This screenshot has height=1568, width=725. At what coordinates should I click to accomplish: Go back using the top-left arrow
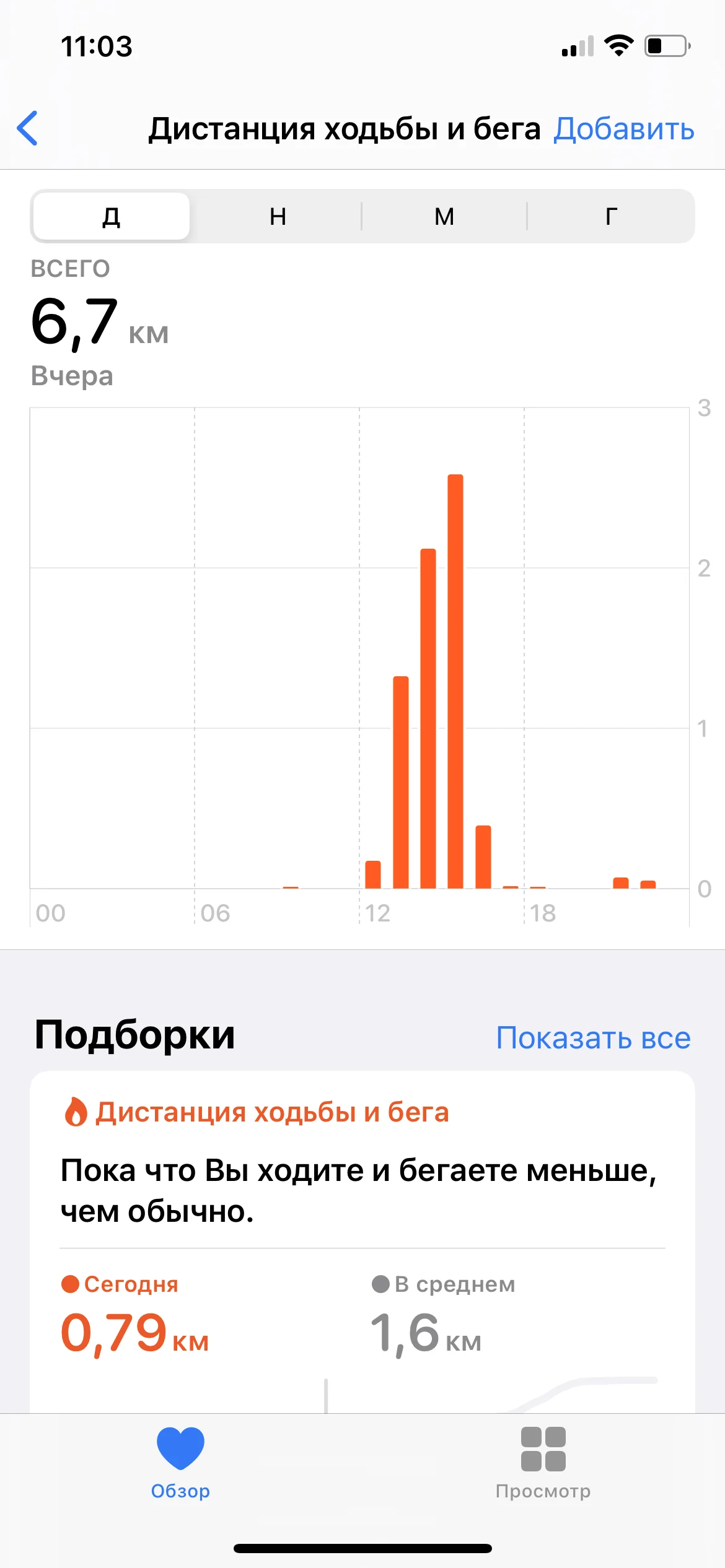(27, 129)
